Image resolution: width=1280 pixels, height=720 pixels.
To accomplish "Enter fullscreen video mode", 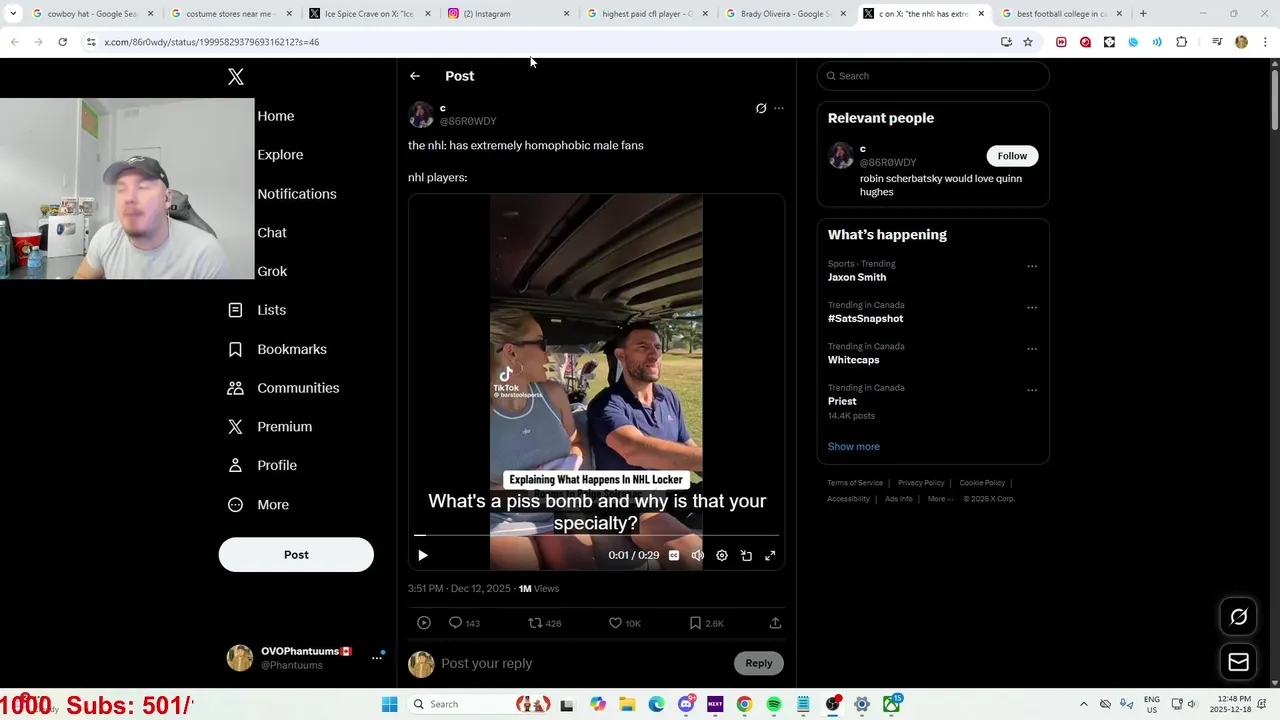I will 770,555.
